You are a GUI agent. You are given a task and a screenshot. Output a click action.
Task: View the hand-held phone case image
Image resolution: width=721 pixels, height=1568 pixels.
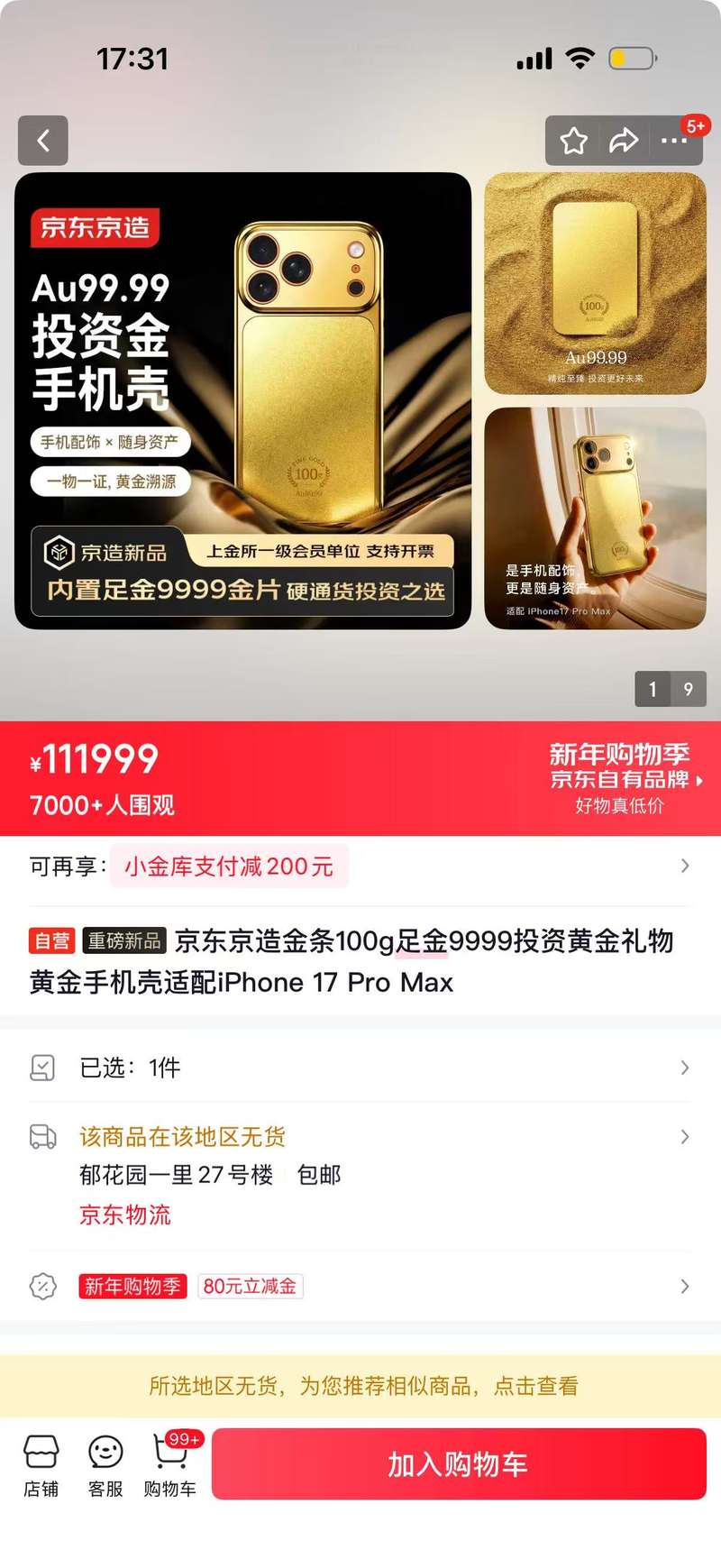coord(595,518)
